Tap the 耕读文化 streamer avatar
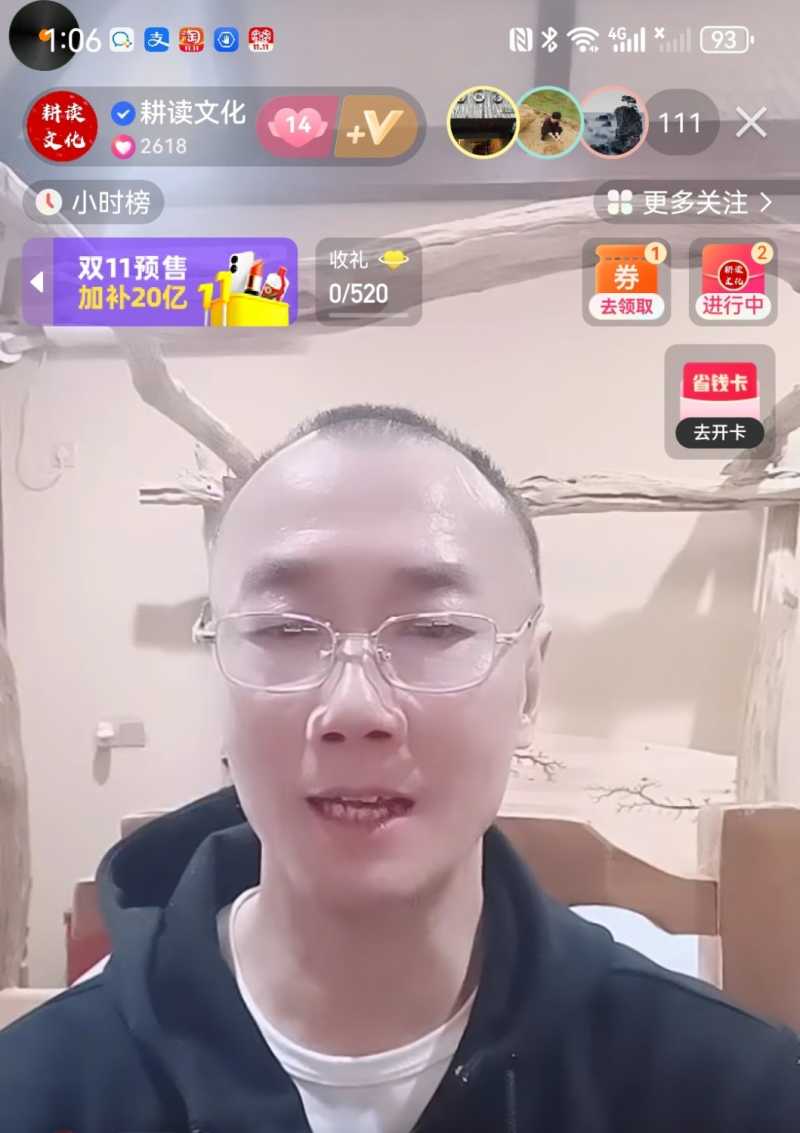Viewport: 800px width, 1133px height. pyautogui.click(x=62, y=122)
